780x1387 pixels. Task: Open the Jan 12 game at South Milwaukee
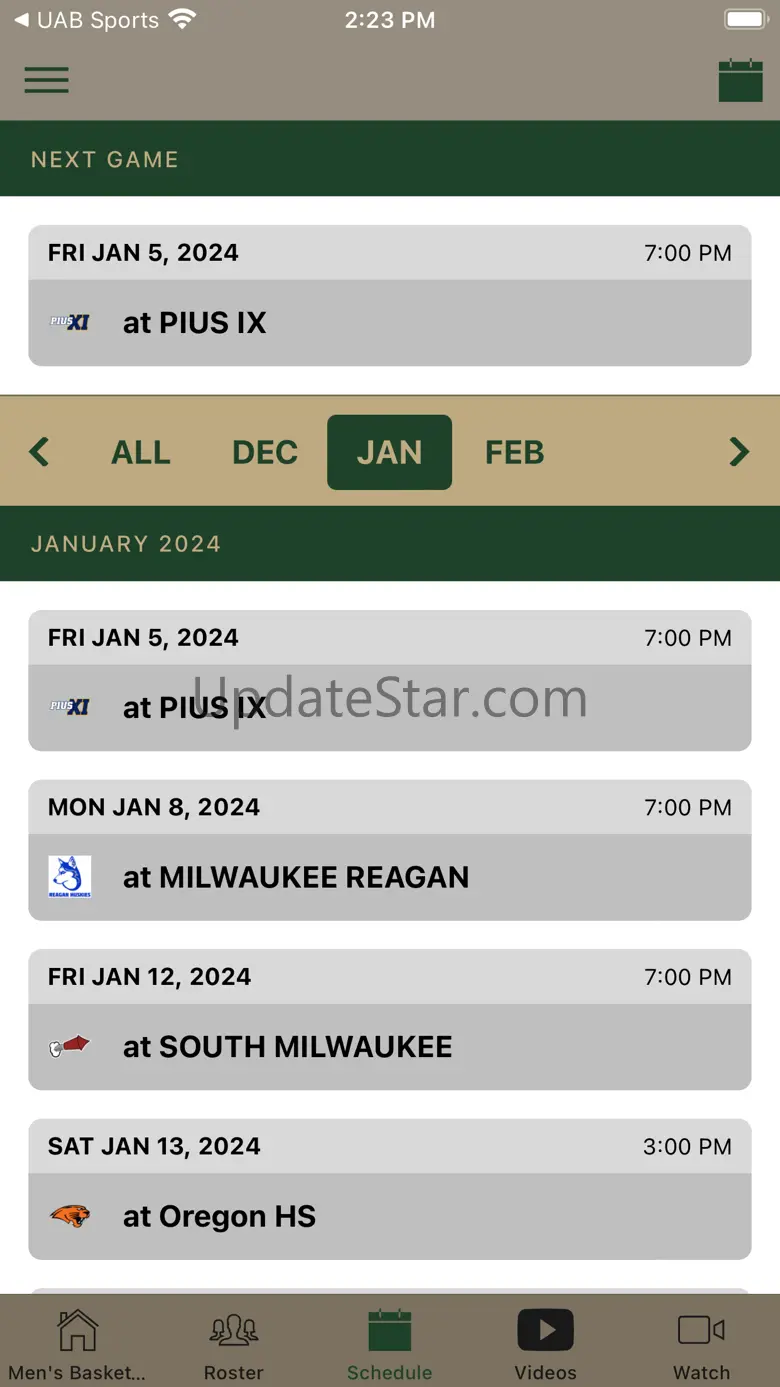tap(389, 1019)
